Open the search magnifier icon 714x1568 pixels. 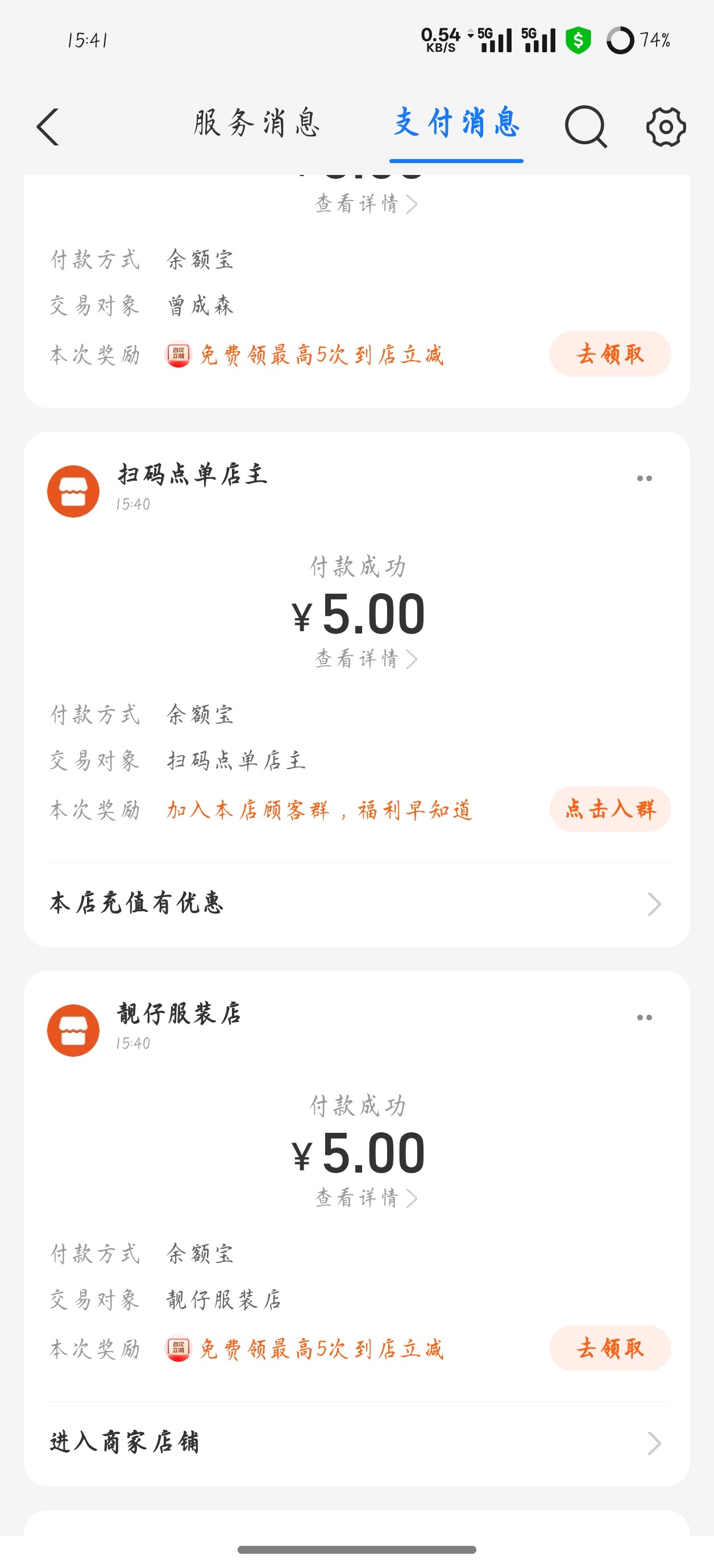[x=586, y=127]
